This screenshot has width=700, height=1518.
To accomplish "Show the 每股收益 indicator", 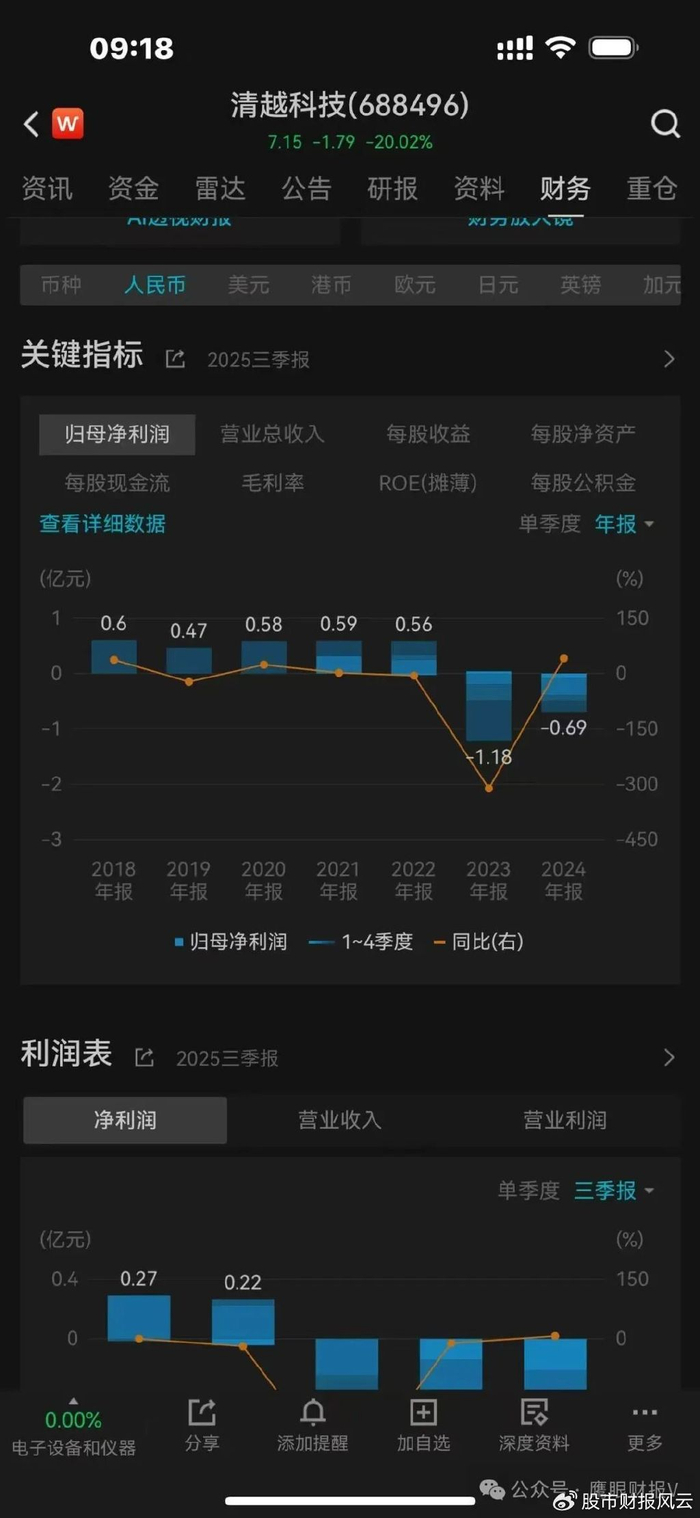I will [428, 434].
